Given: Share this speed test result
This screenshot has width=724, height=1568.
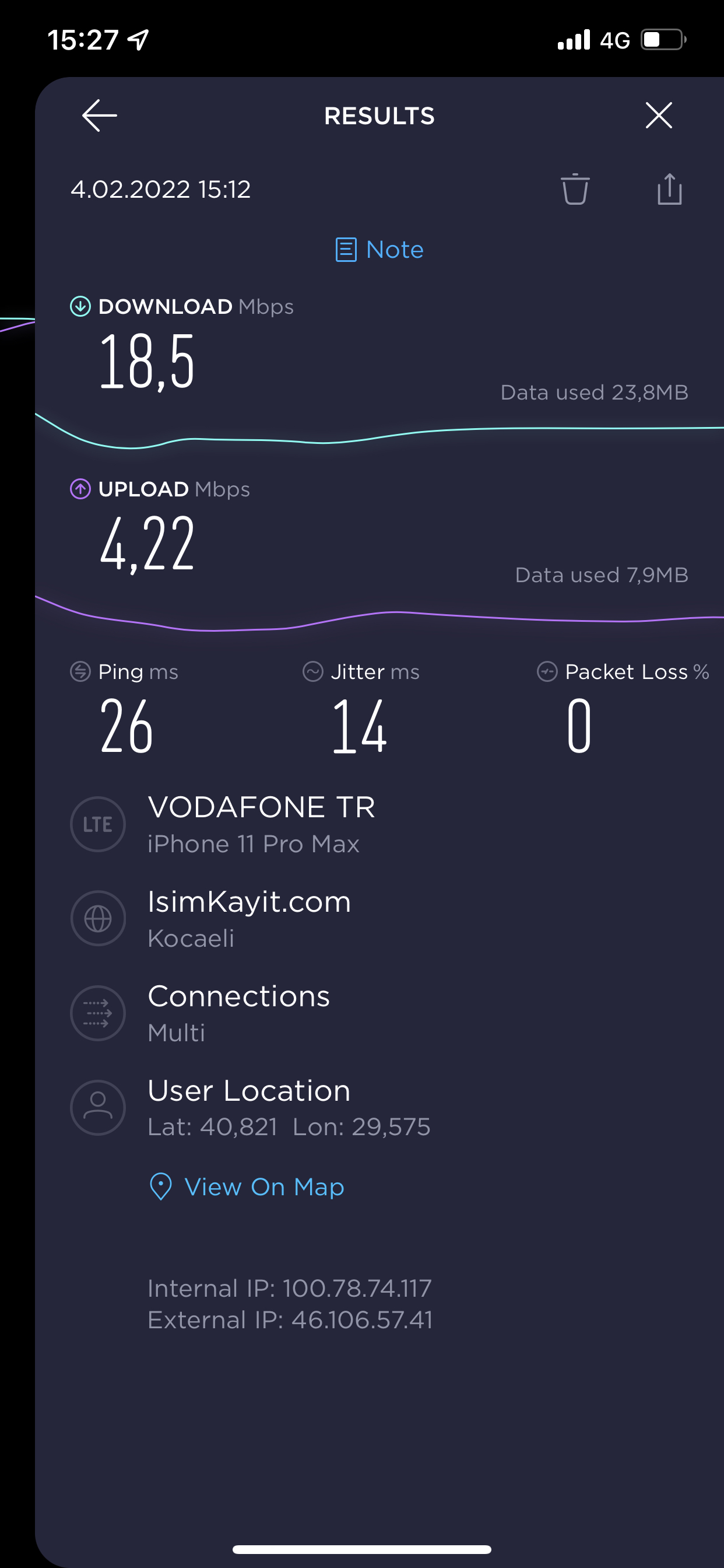Looking at the screenshot, I should (669, 188).
